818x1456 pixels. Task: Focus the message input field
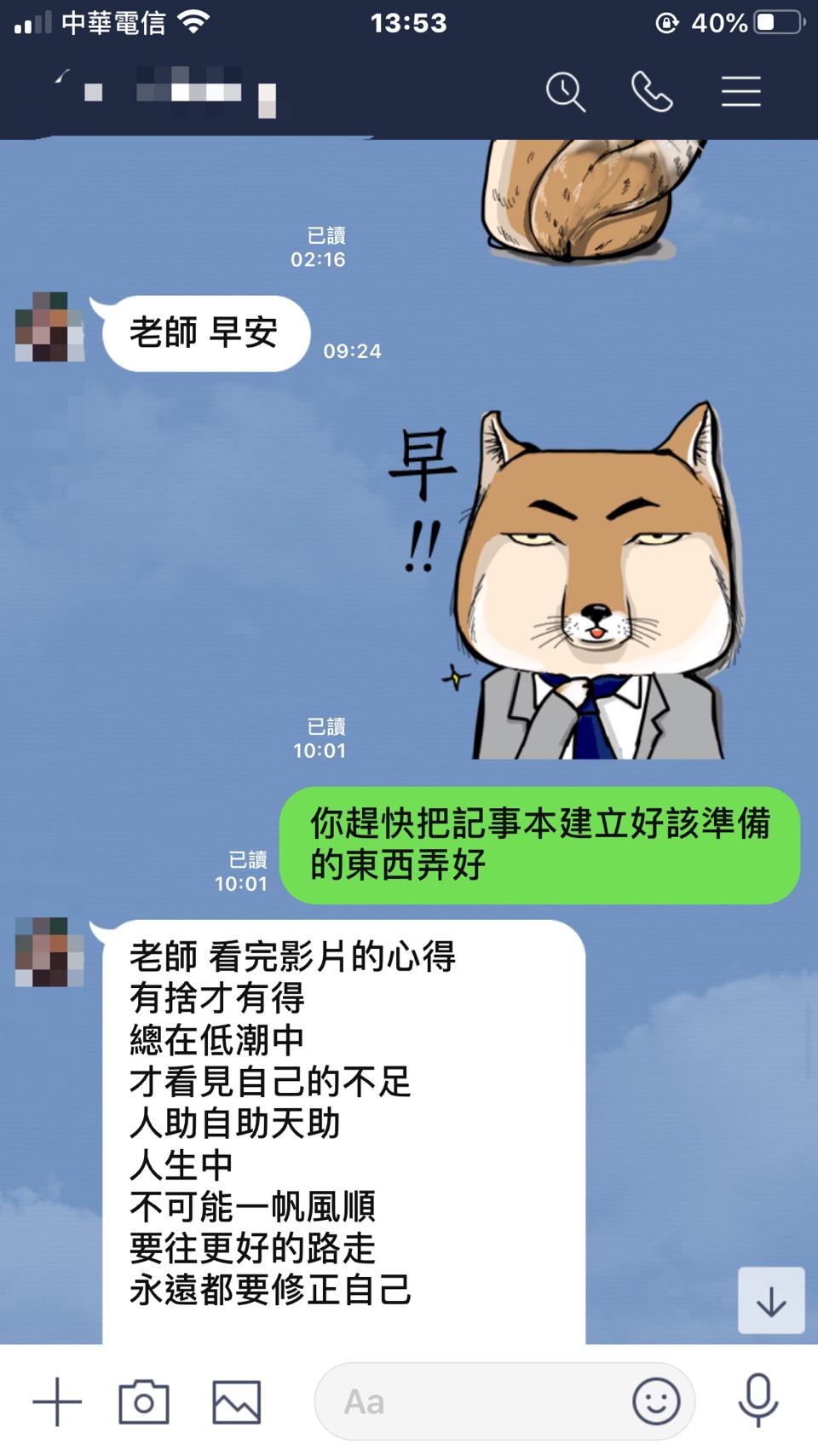[477, 1401]
